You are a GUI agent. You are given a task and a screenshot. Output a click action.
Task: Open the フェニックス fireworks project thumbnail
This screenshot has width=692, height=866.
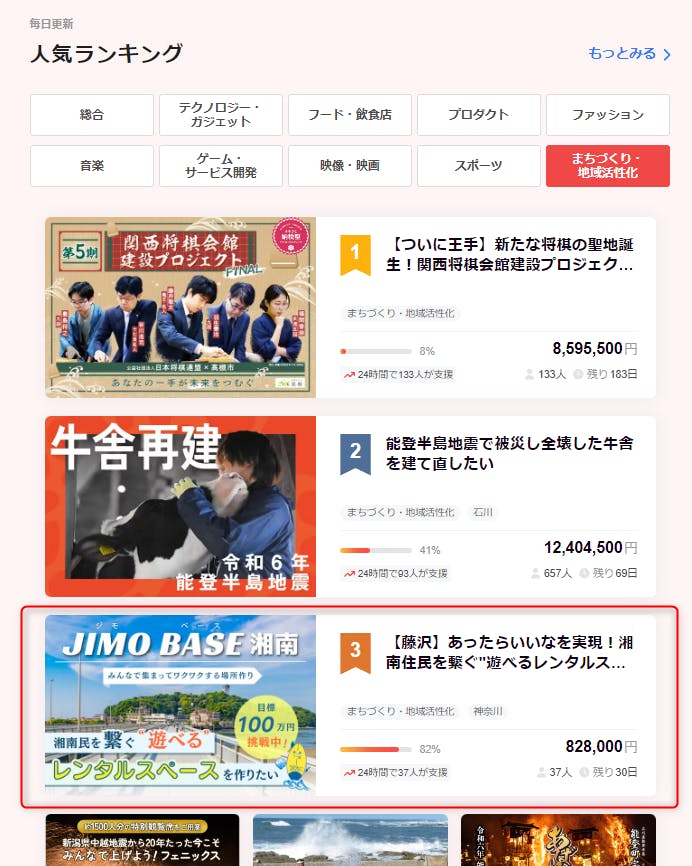pos(142,840)
